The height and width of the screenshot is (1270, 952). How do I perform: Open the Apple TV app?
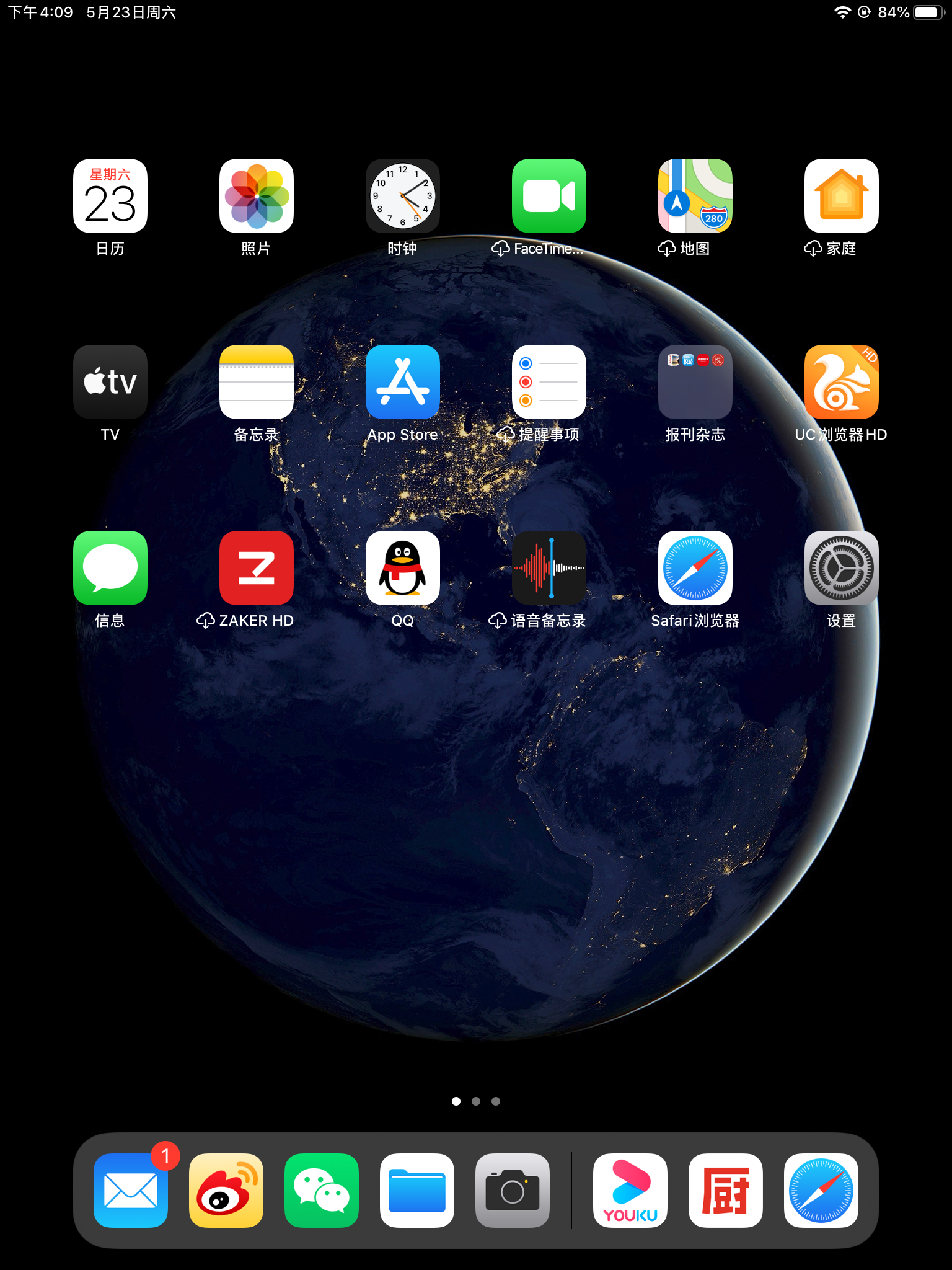110,382
